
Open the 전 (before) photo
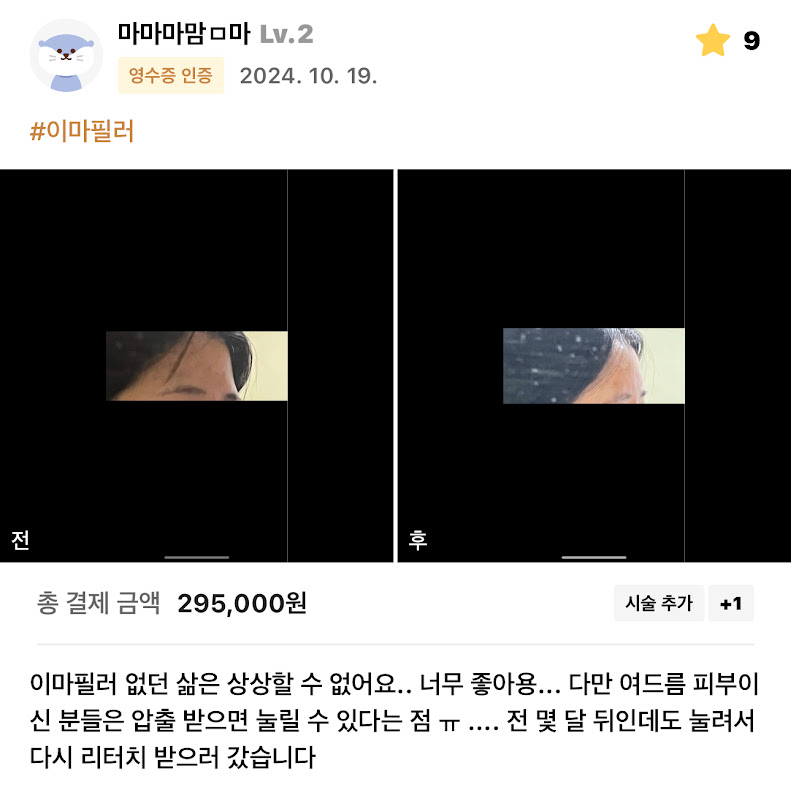click(x=196, y=366)
